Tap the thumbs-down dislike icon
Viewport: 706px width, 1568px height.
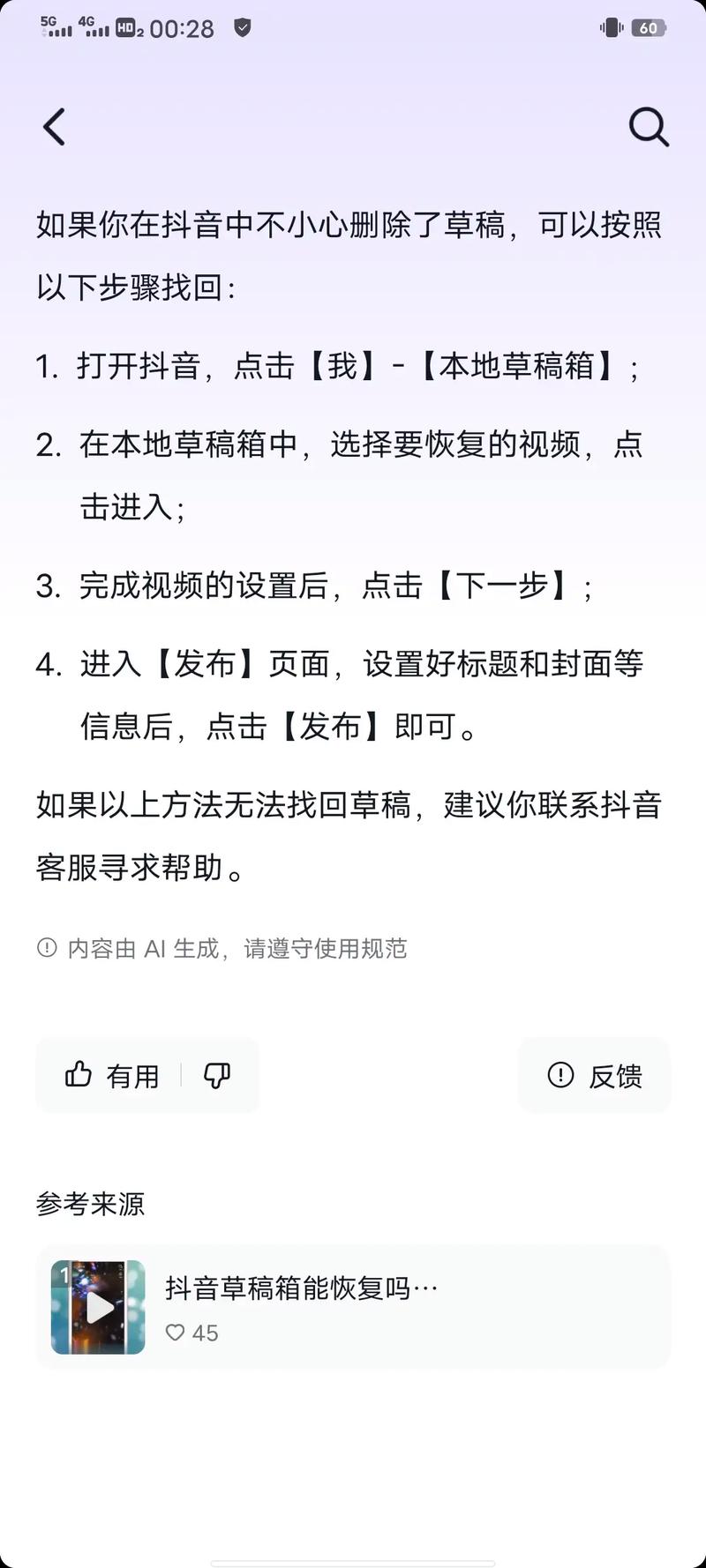tap(217, 1075)
